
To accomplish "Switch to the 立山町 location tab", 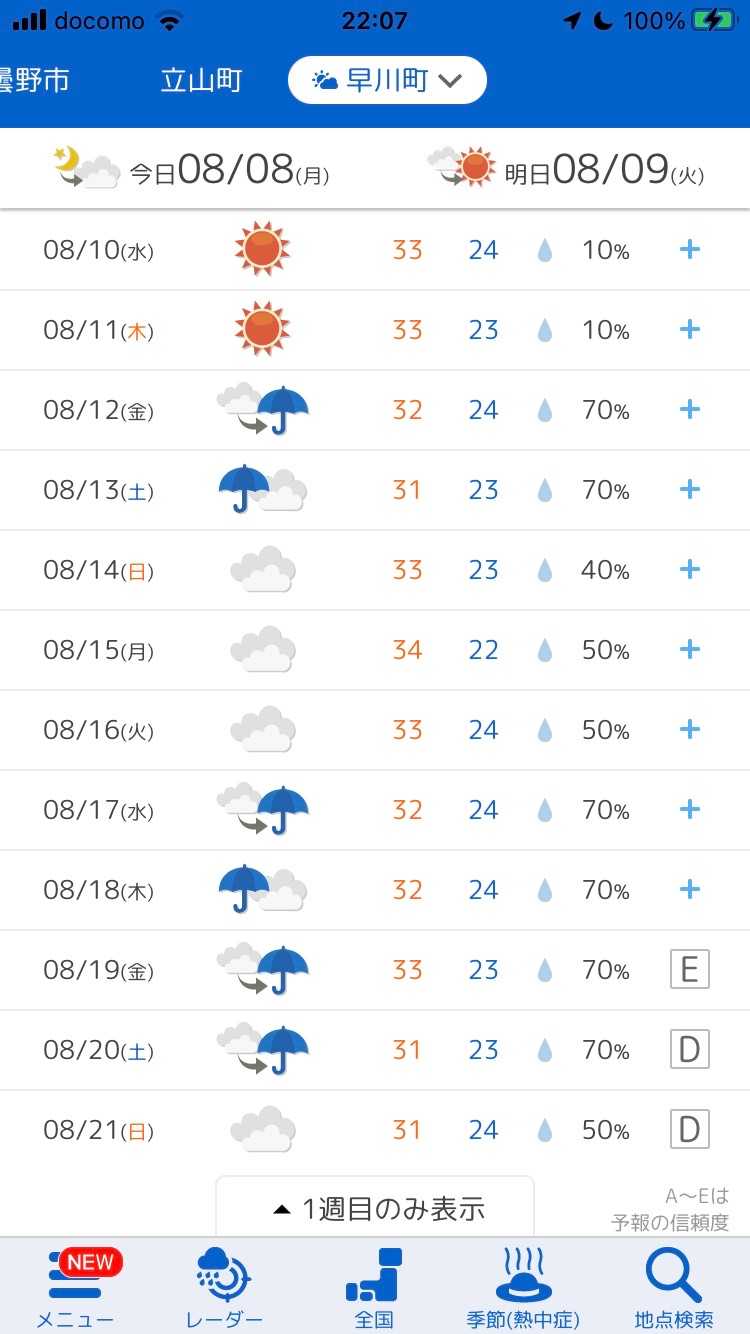I will point(201,81).
